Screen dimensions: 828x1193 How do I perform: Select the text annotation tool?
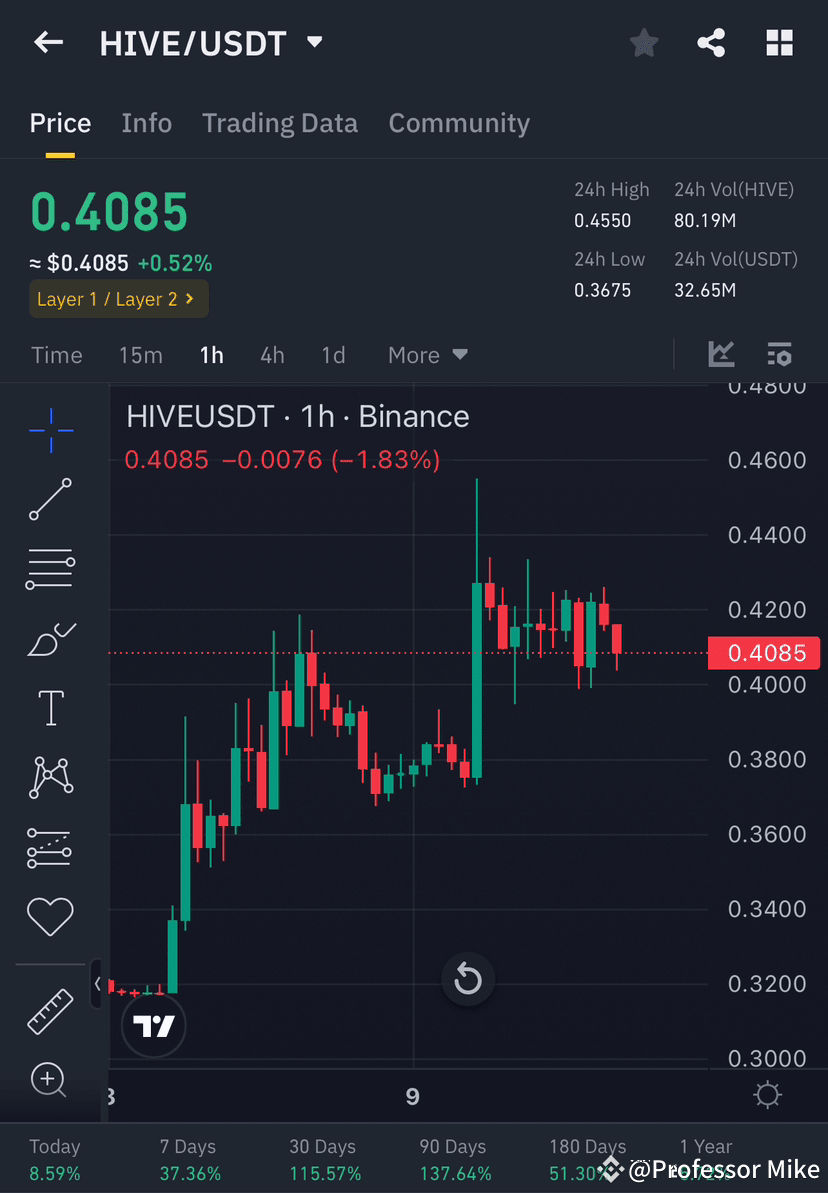click(x=50, y=707)
